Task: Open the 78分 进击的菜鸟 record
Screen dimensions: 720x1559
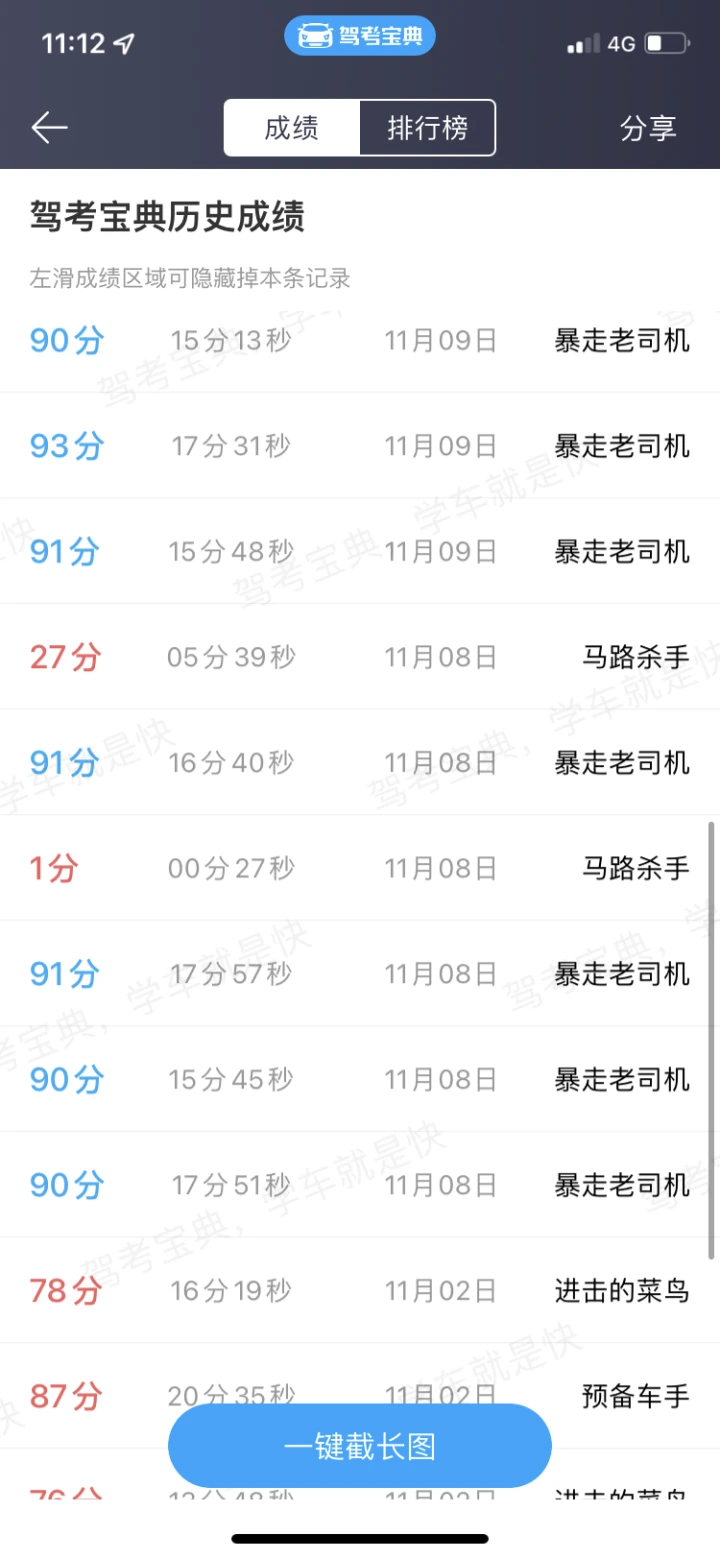Action: pyautogui.click(x=360, y=1290)
